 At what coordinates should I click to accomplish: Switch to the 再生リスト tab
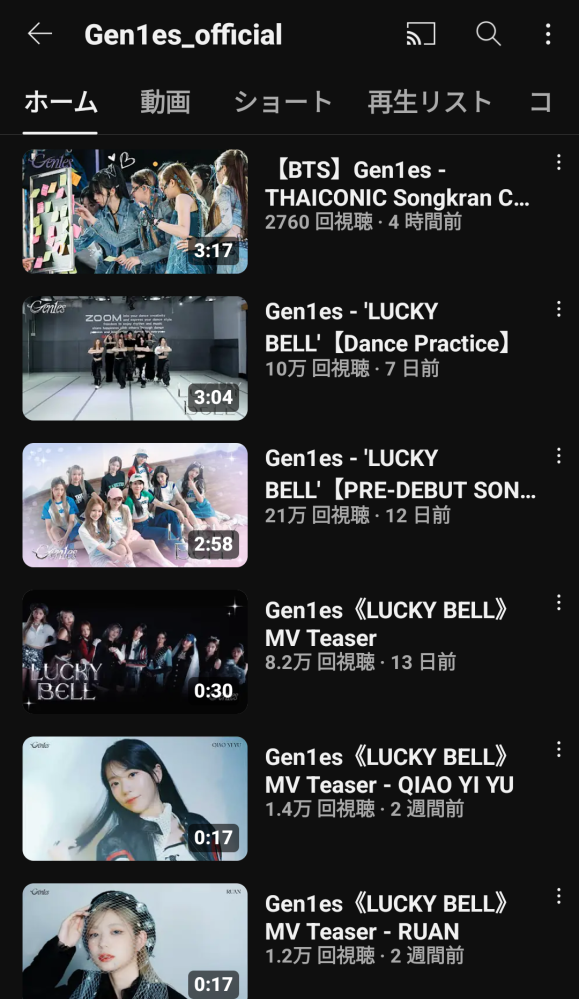click(430, 102)
